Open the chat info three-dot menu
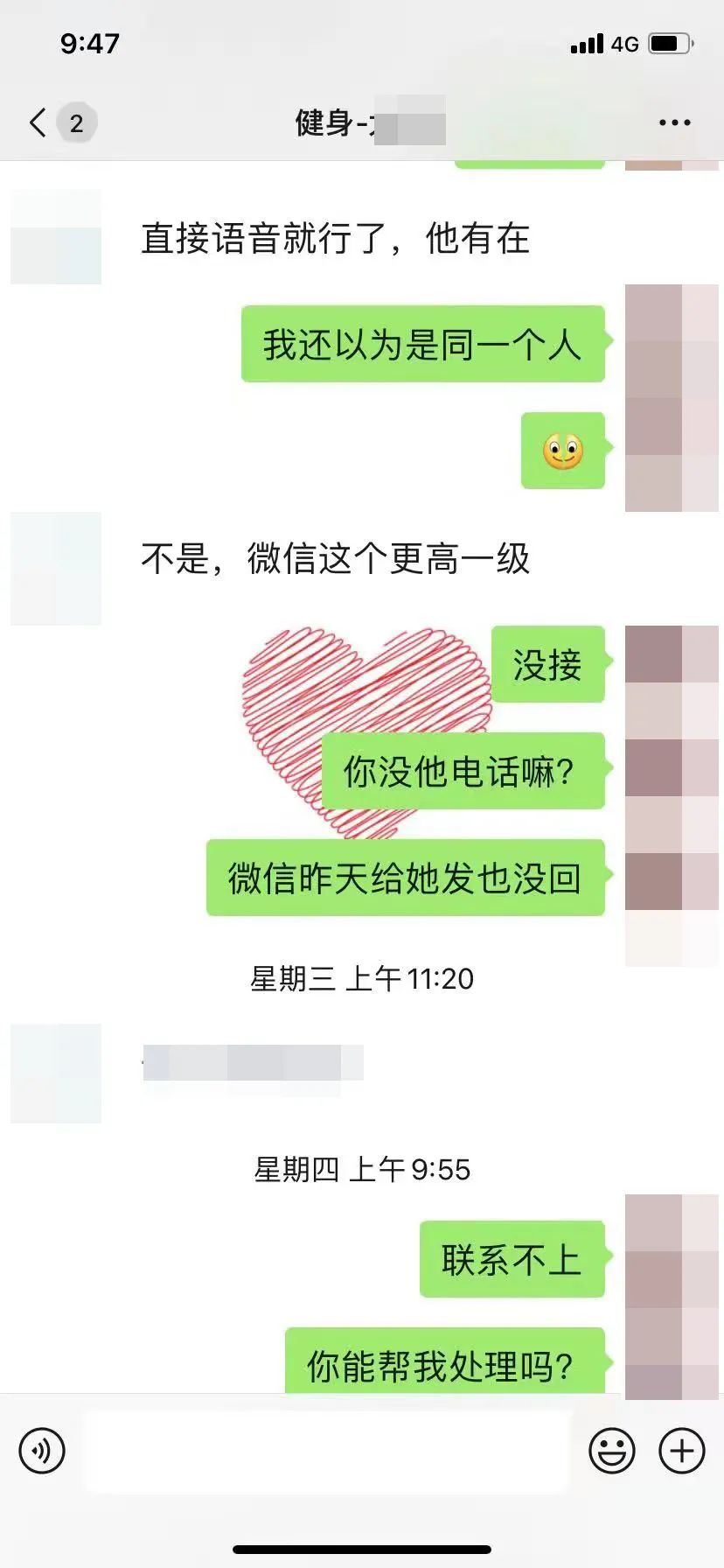724x1568 pixels. (674, 123)
